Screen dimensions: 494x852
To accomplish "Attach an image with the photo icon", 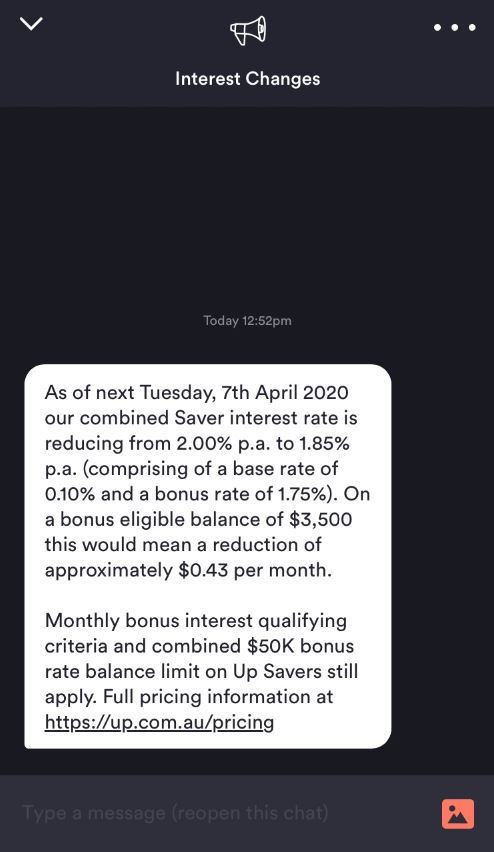I will tap(458, 813).
